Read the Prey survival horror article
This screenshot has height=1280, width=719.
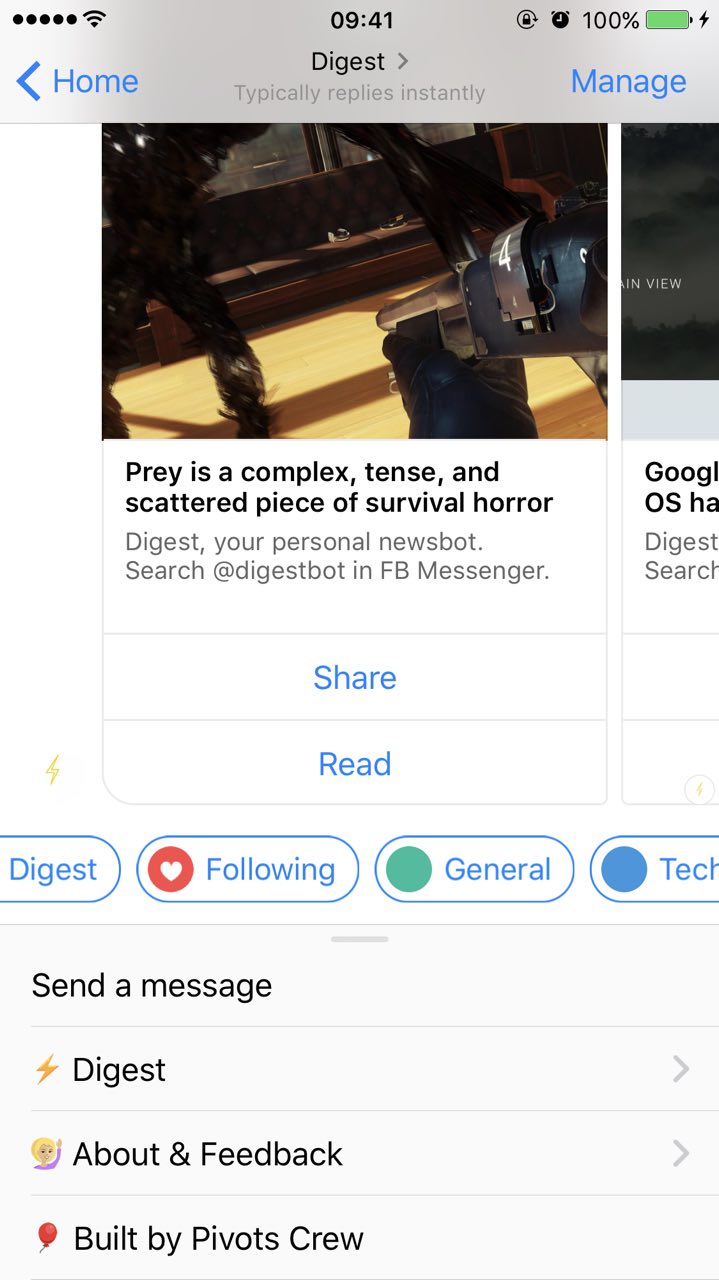(x=355, y=764)
